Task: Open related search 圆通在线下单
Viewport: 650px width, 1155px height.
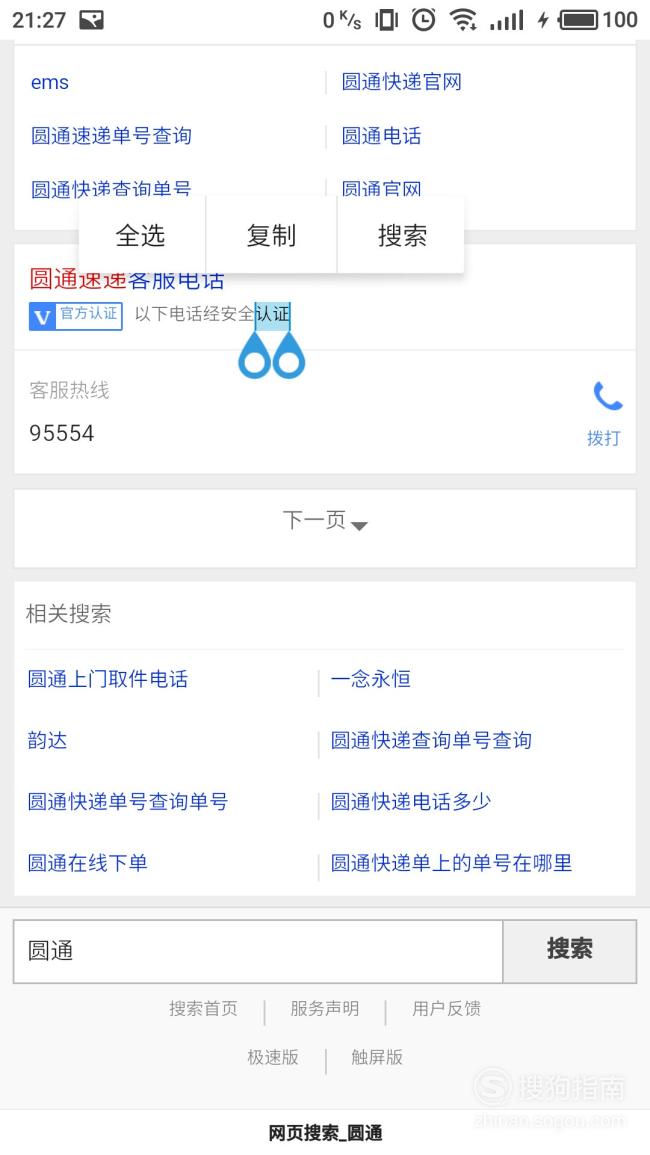Action: click(x=88, y=863)
